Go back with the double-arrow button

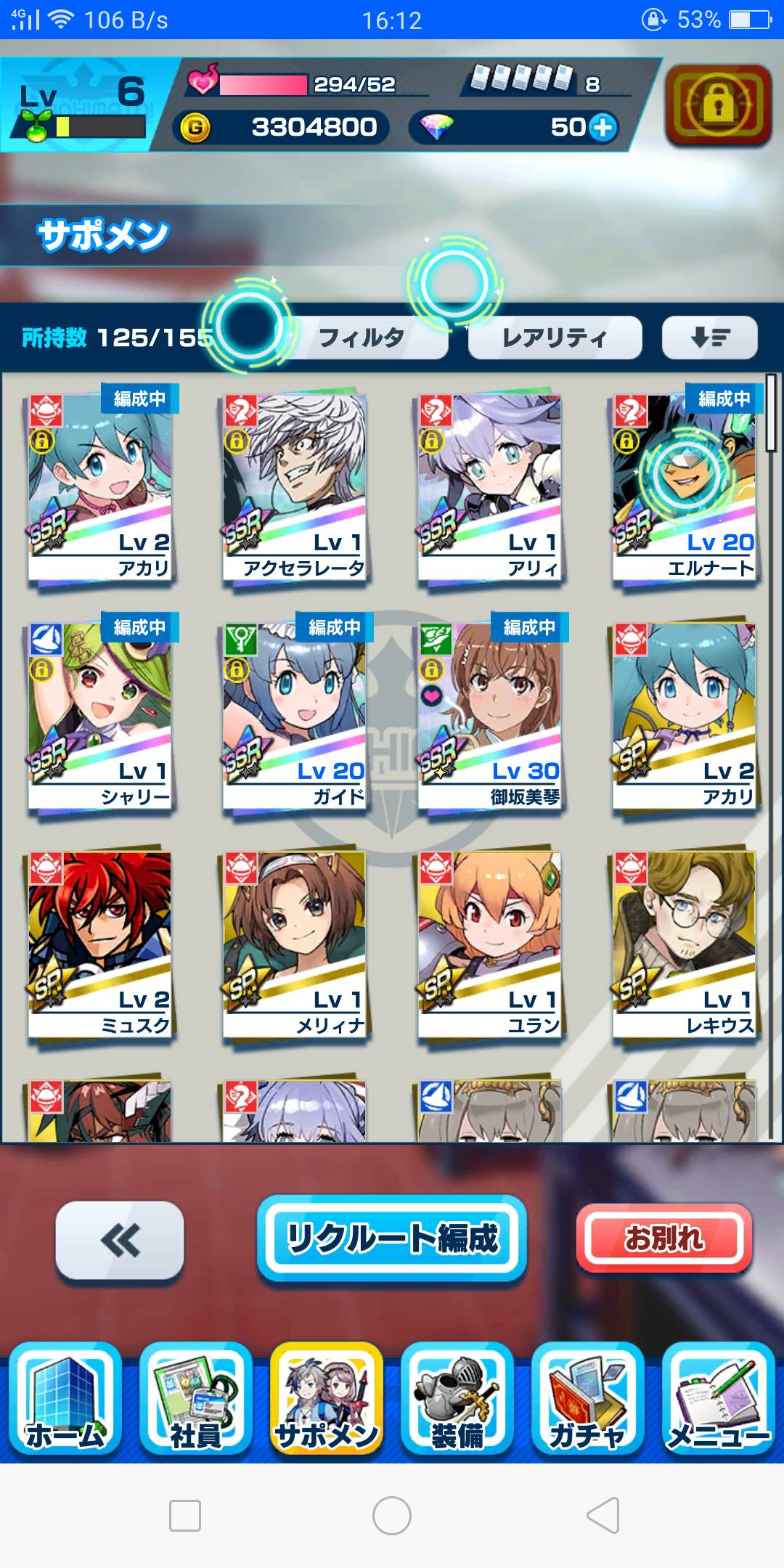click(120, 1240)
